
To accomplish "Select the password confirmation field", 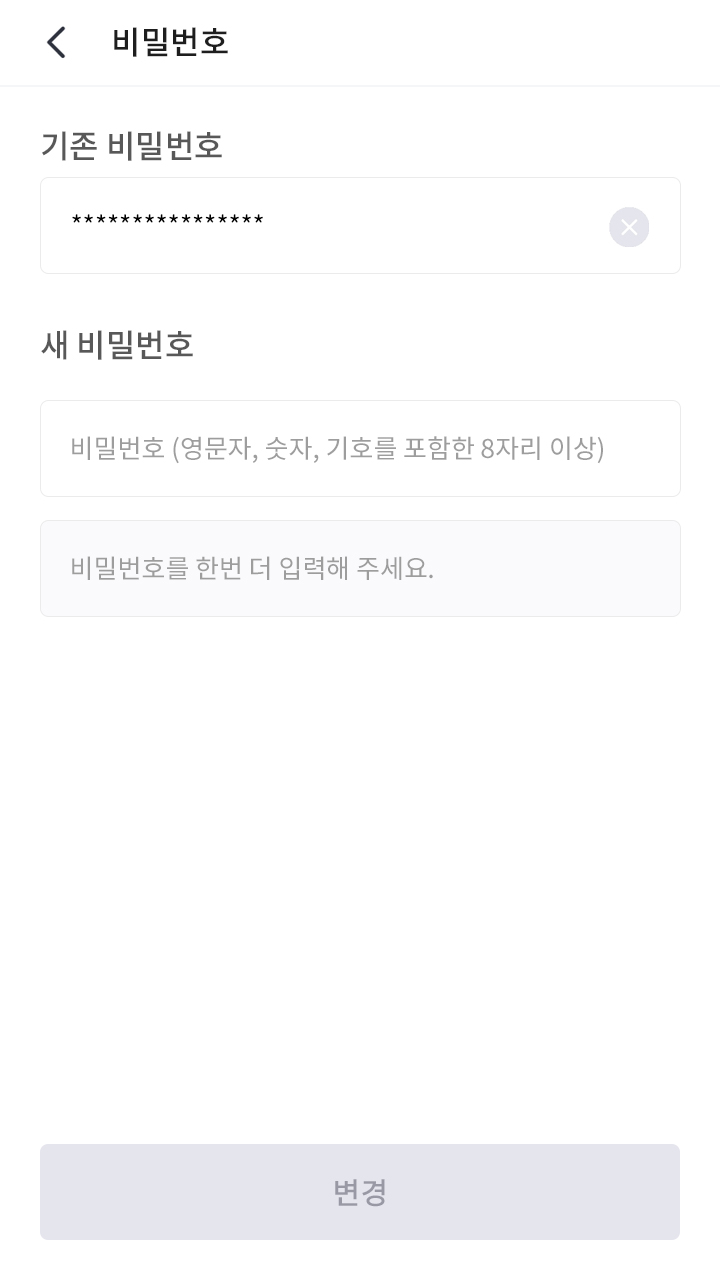I will click(x=360, y=568).
